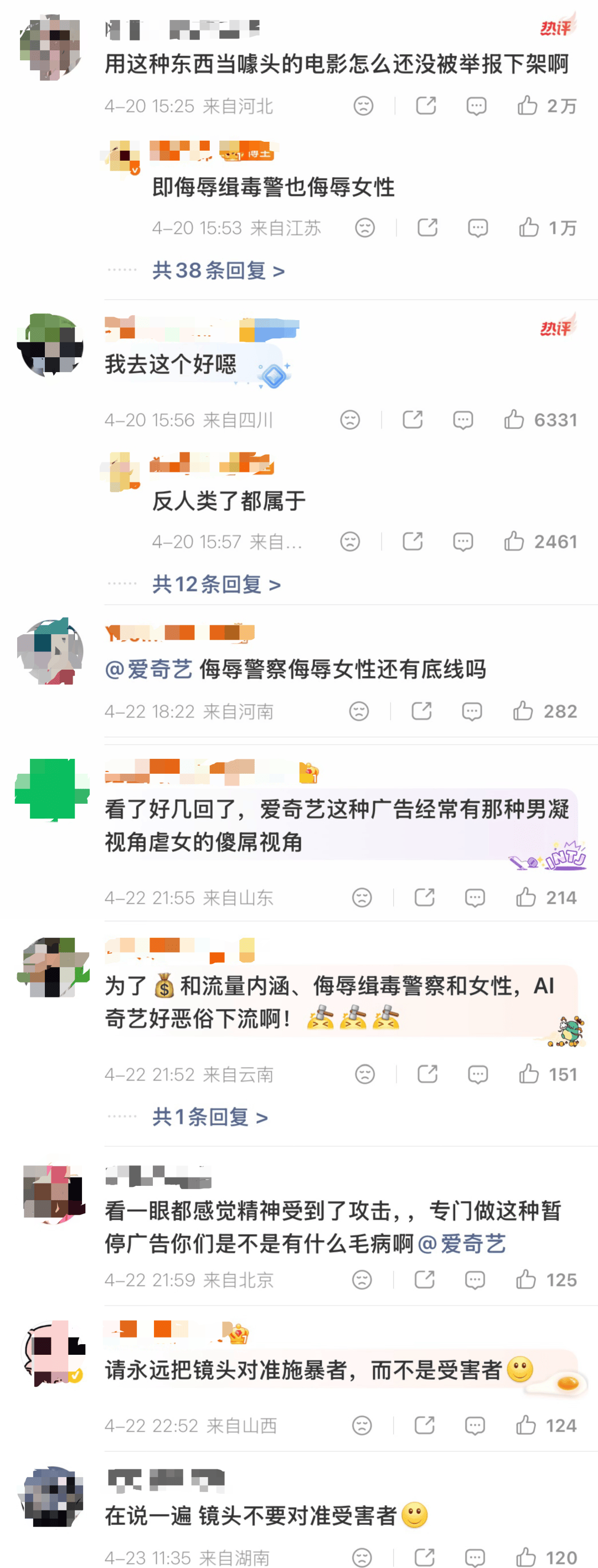Expand the 共38条回复 reply thread
Viewport: 598px width, 1568px height.
[x=217, y=271]
